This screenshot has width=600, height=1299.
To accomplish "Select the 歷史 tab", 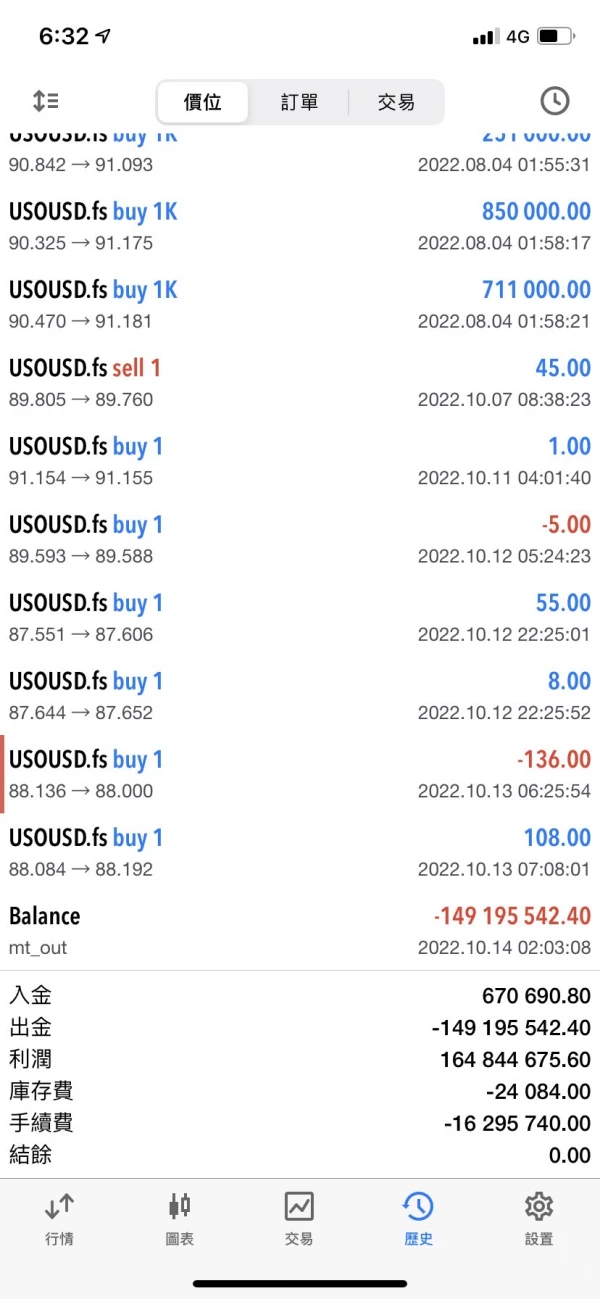I will click(418, 1219).
